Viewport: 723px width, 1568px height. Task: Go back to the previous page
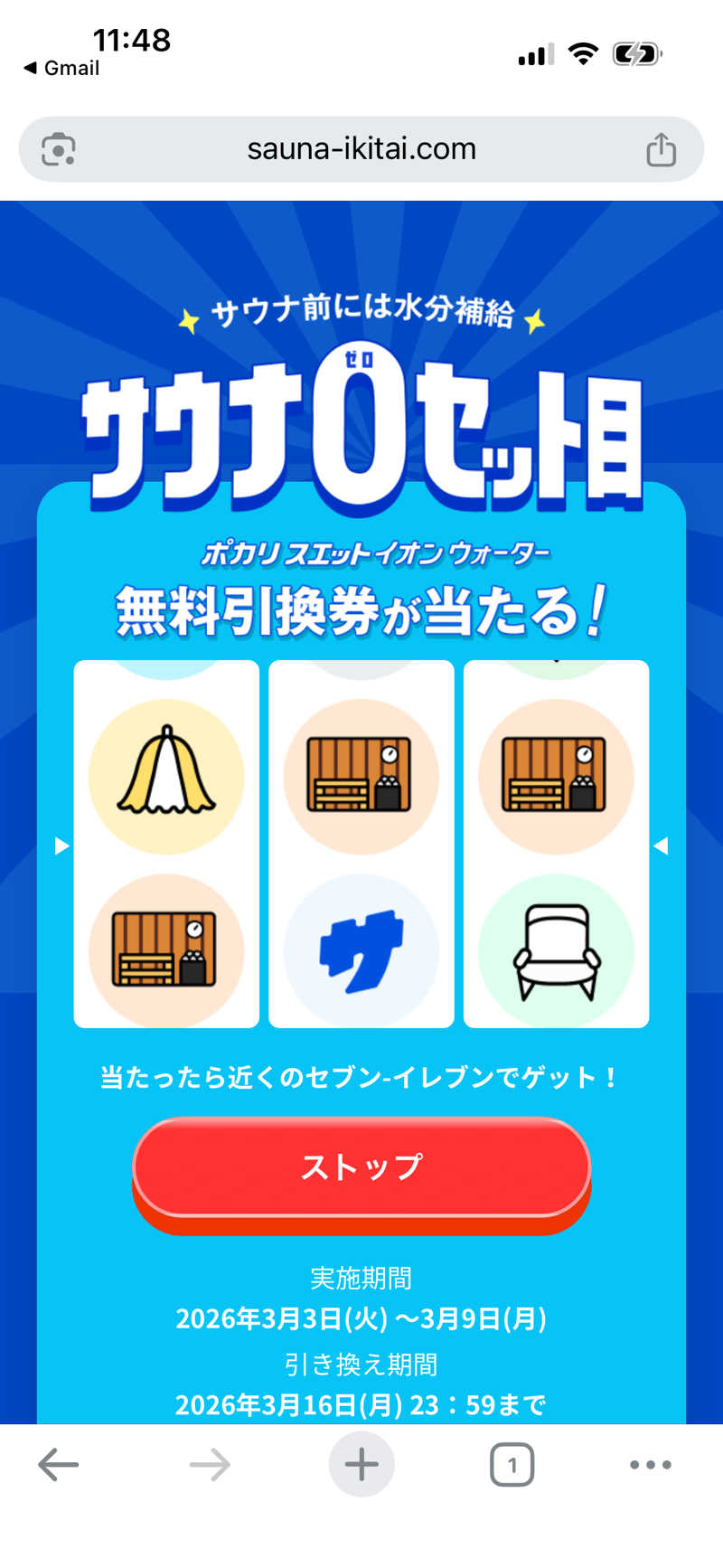click(x=59, y=1465)
